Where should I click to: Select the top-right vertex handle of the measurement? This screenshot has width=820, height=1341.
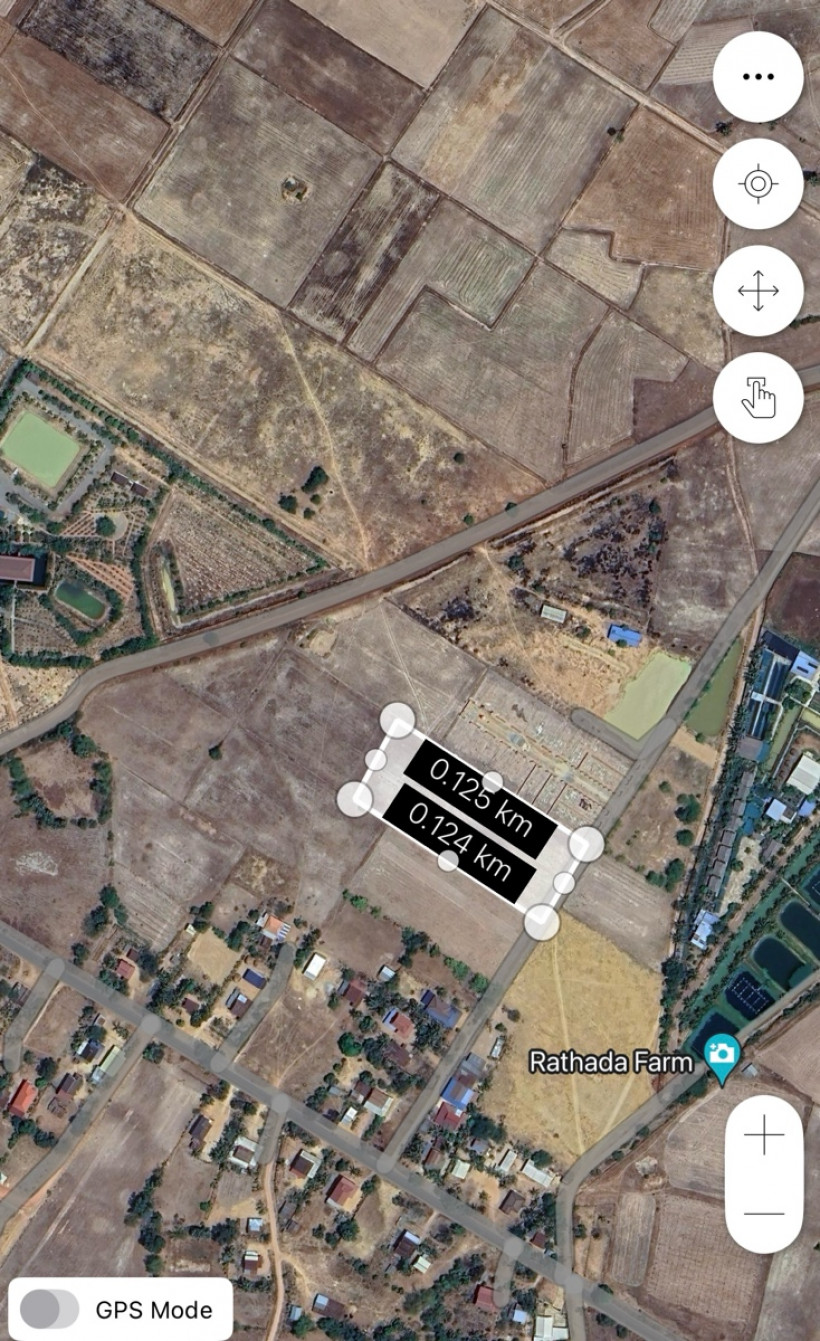[x=585, y=844]
